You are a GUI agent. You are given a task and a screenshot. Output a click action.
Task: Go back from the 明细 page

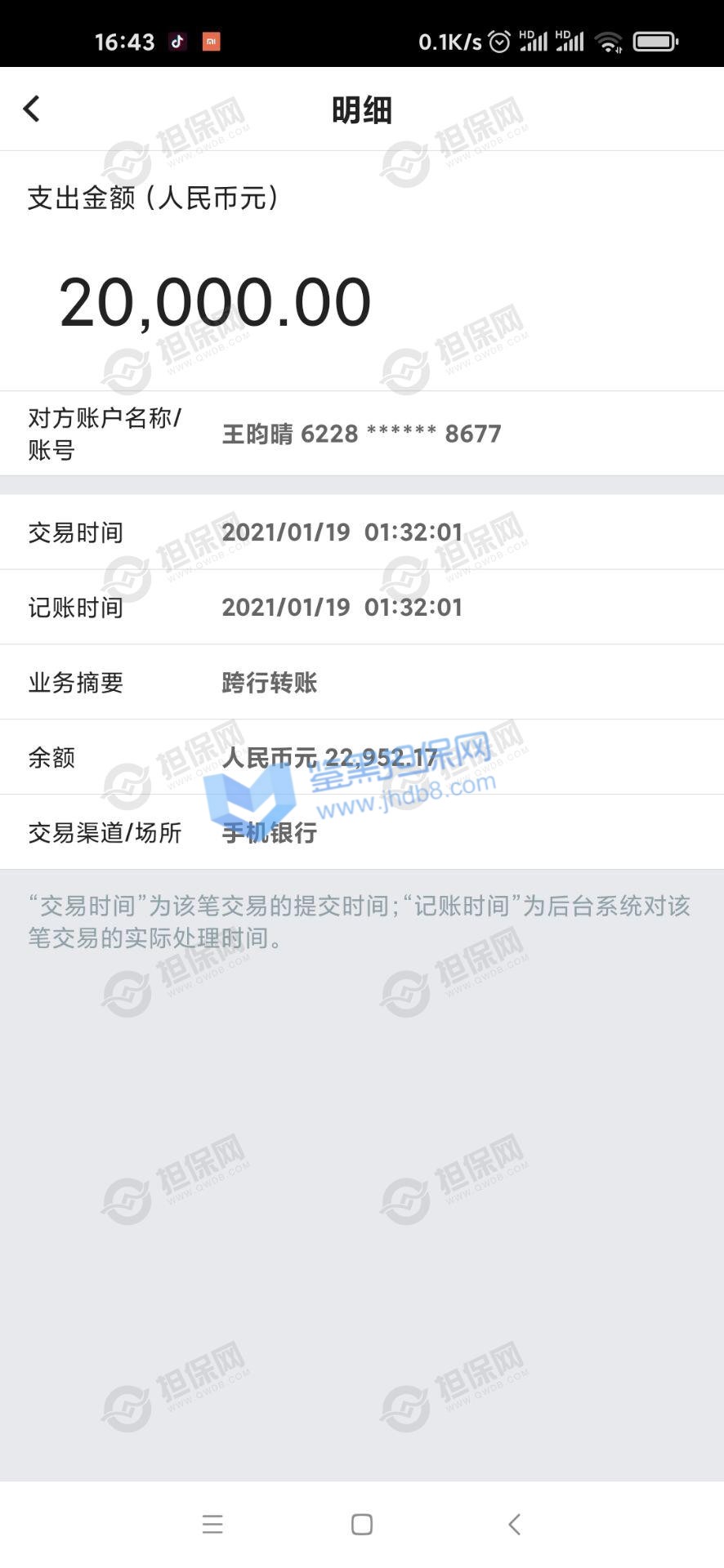[32, 109]
